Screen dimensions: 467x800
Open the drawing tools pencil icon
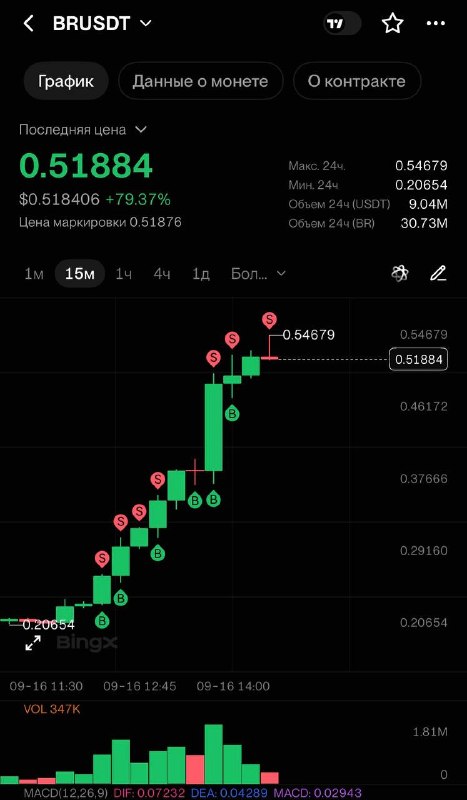437,274
